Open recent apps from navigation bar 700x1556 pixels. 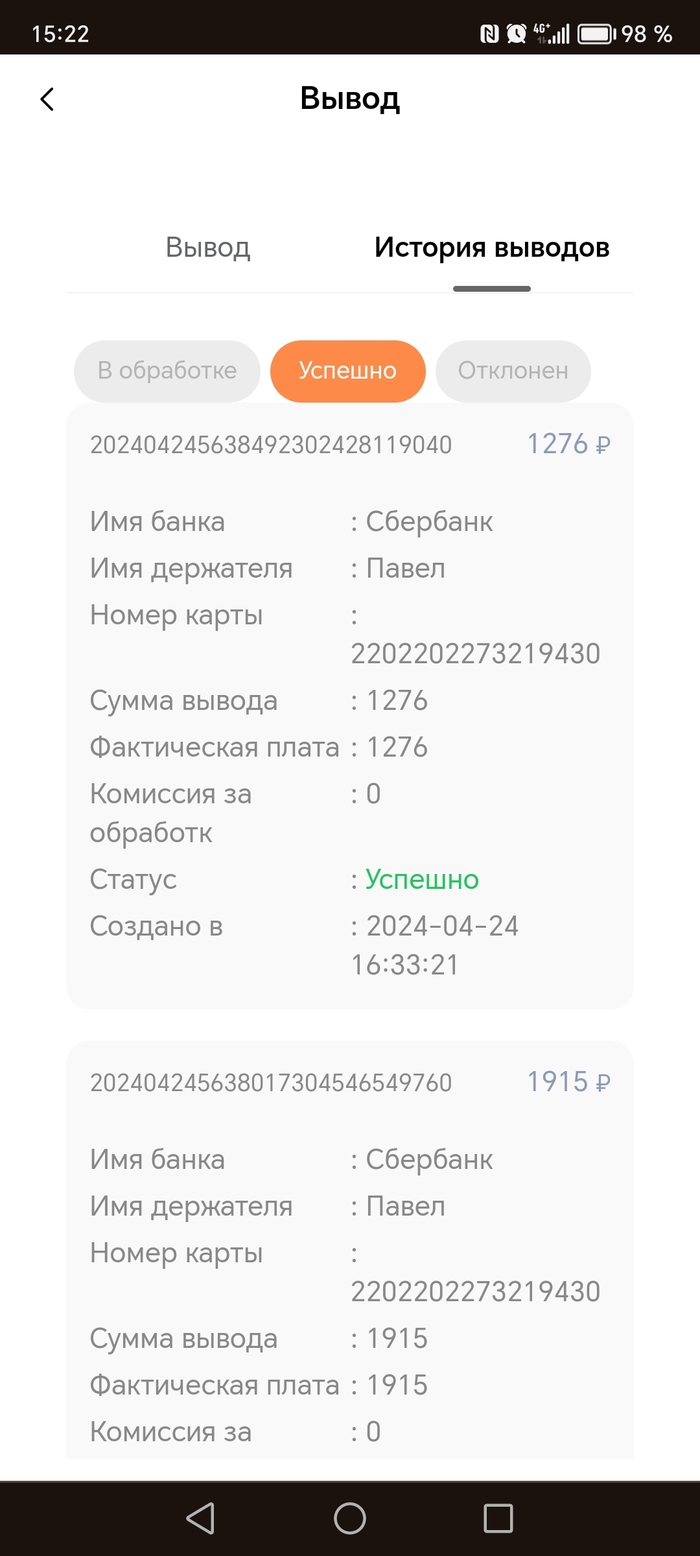coord(498,1518)
